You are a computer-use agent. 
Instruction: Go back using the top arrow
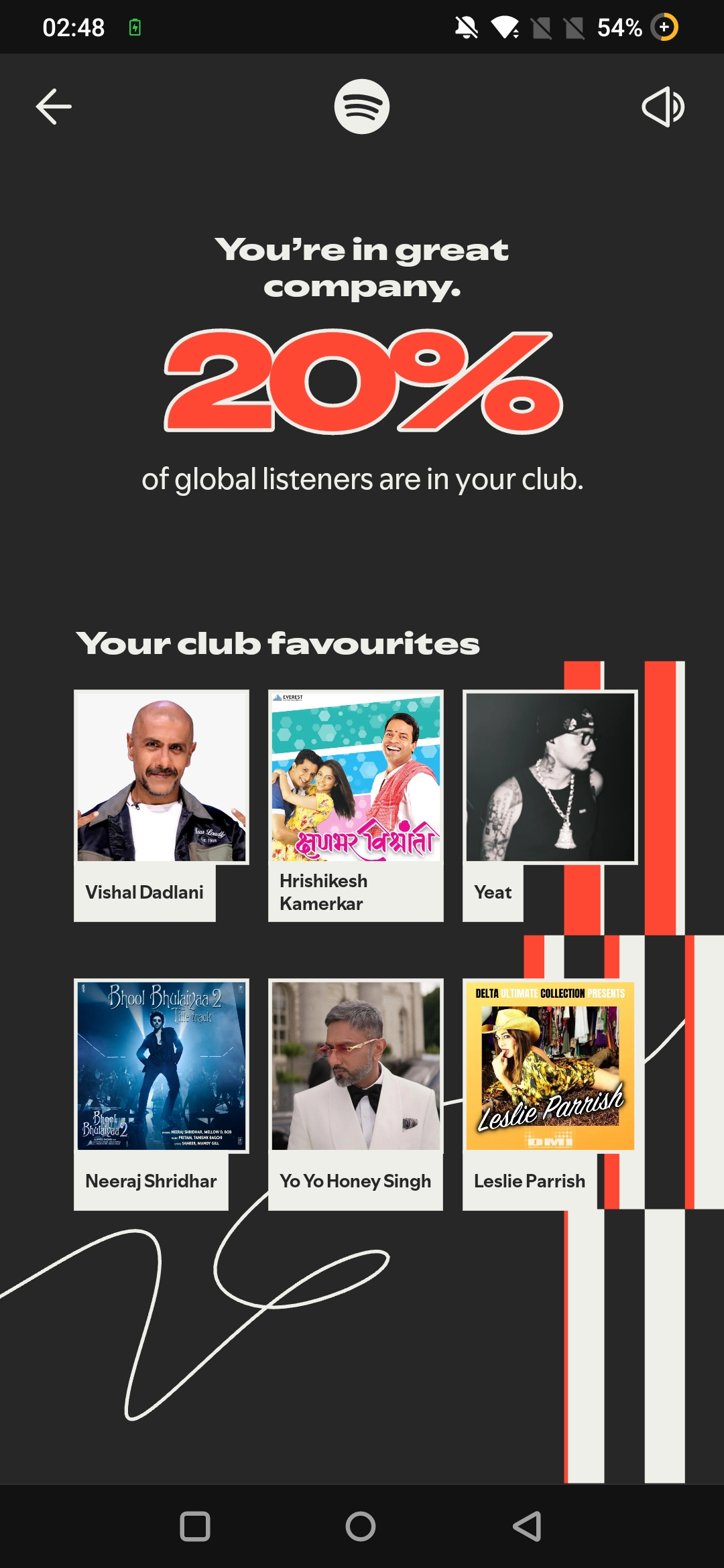click(54, 107)
